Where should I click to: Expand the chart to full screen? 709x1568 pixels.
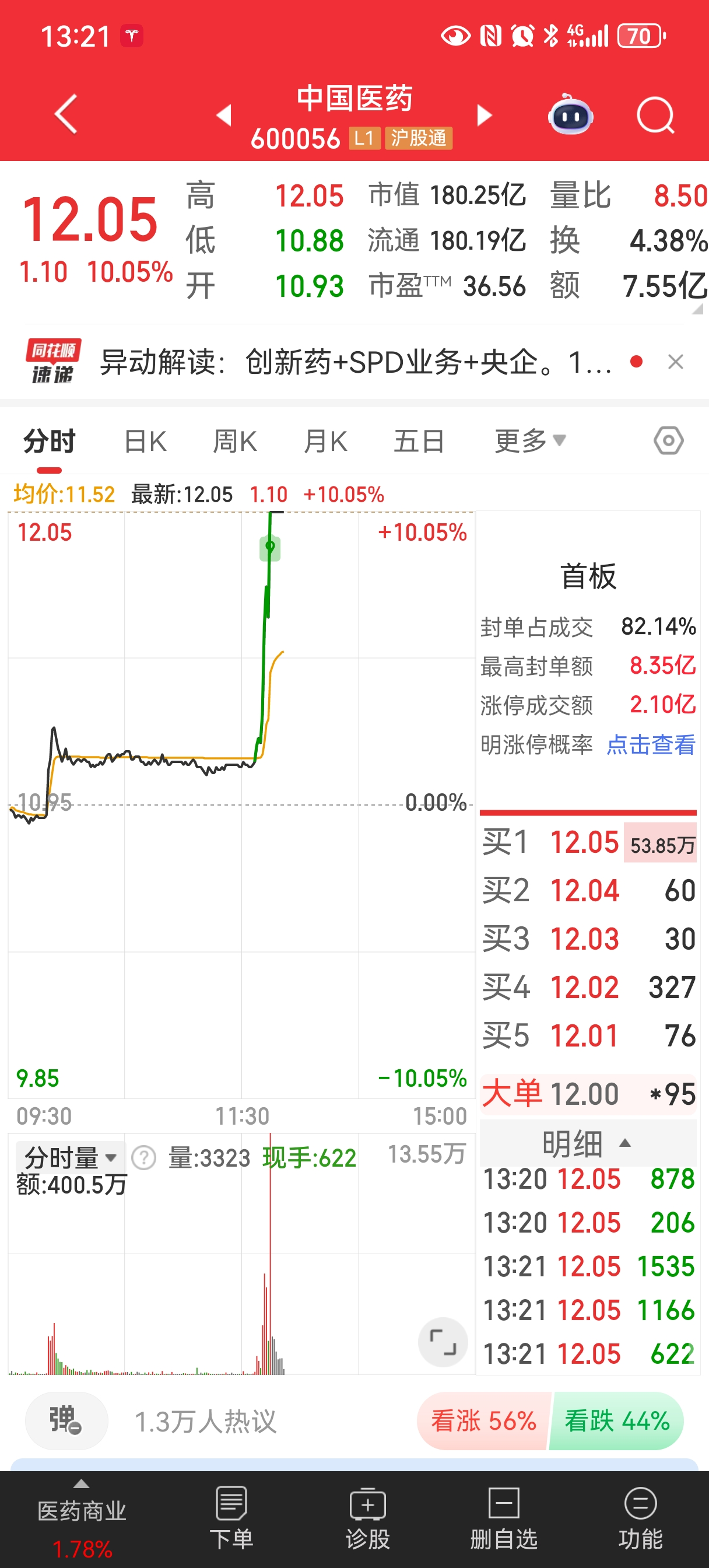(x=443, y=1342)
